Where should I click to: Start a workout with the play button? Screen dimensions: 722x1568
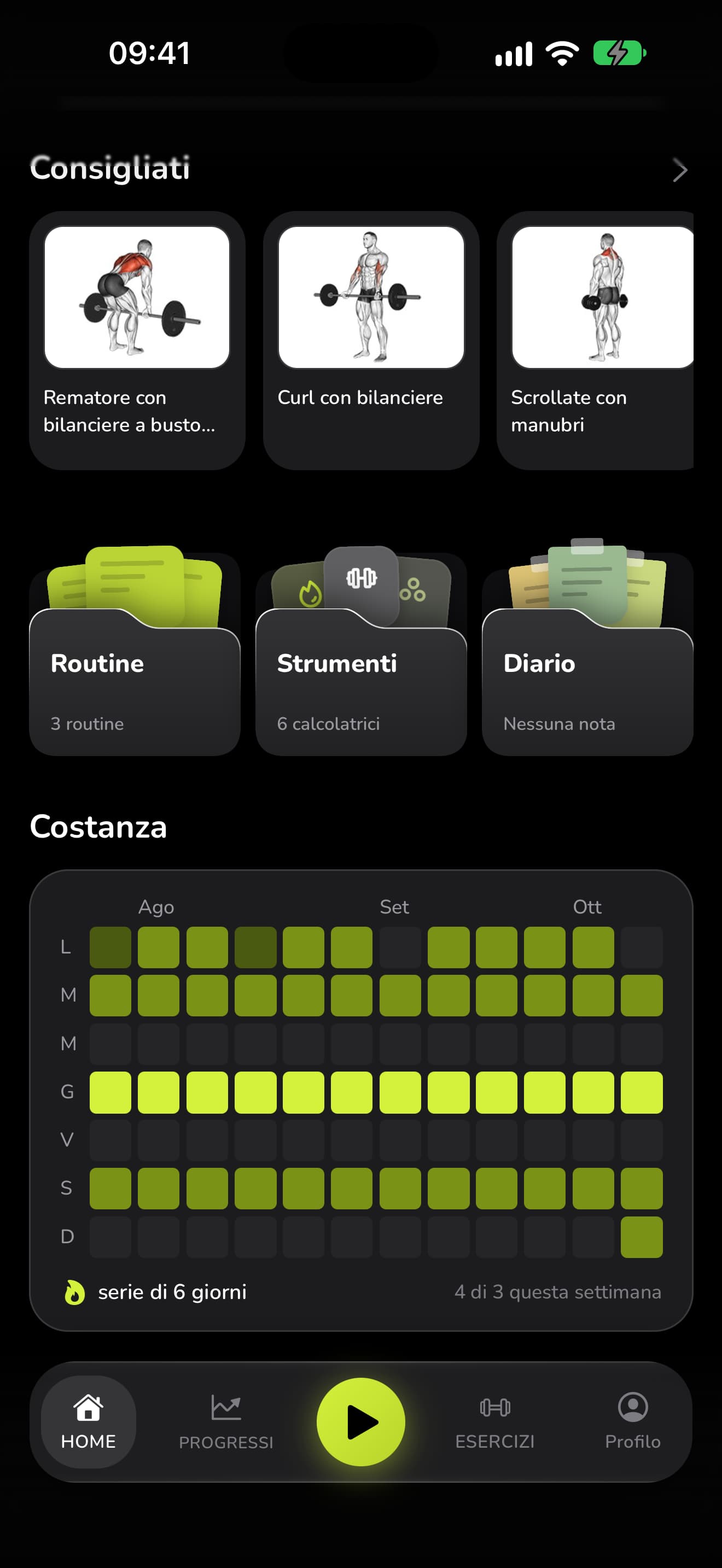click(x=361, y=1422)
